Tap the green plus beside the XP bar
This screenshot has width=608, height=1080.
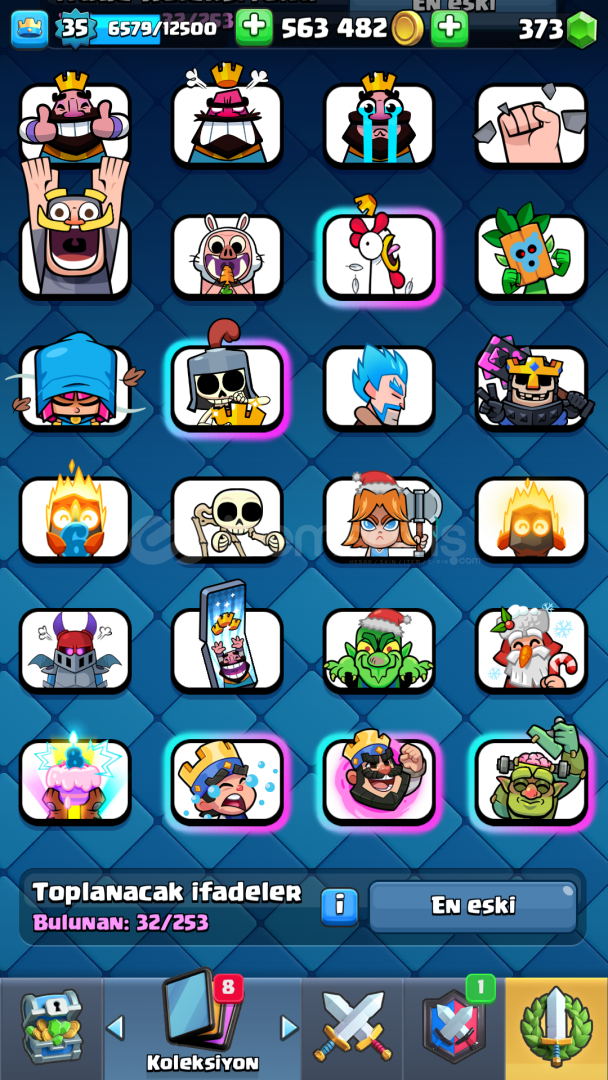(x=254, y=28)
